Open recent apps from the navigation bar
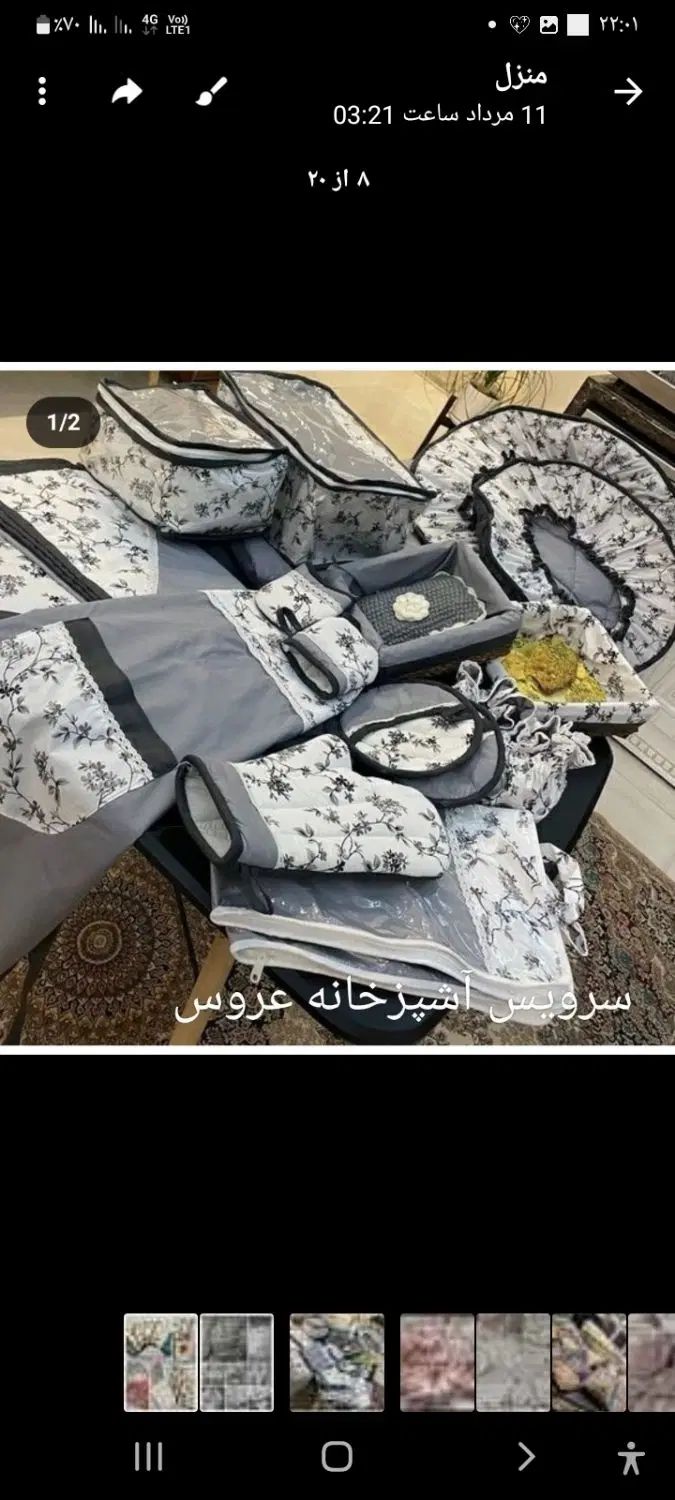Viewport: 675px width, 1500px height. pyautogui.click(x=148, y=1457)
